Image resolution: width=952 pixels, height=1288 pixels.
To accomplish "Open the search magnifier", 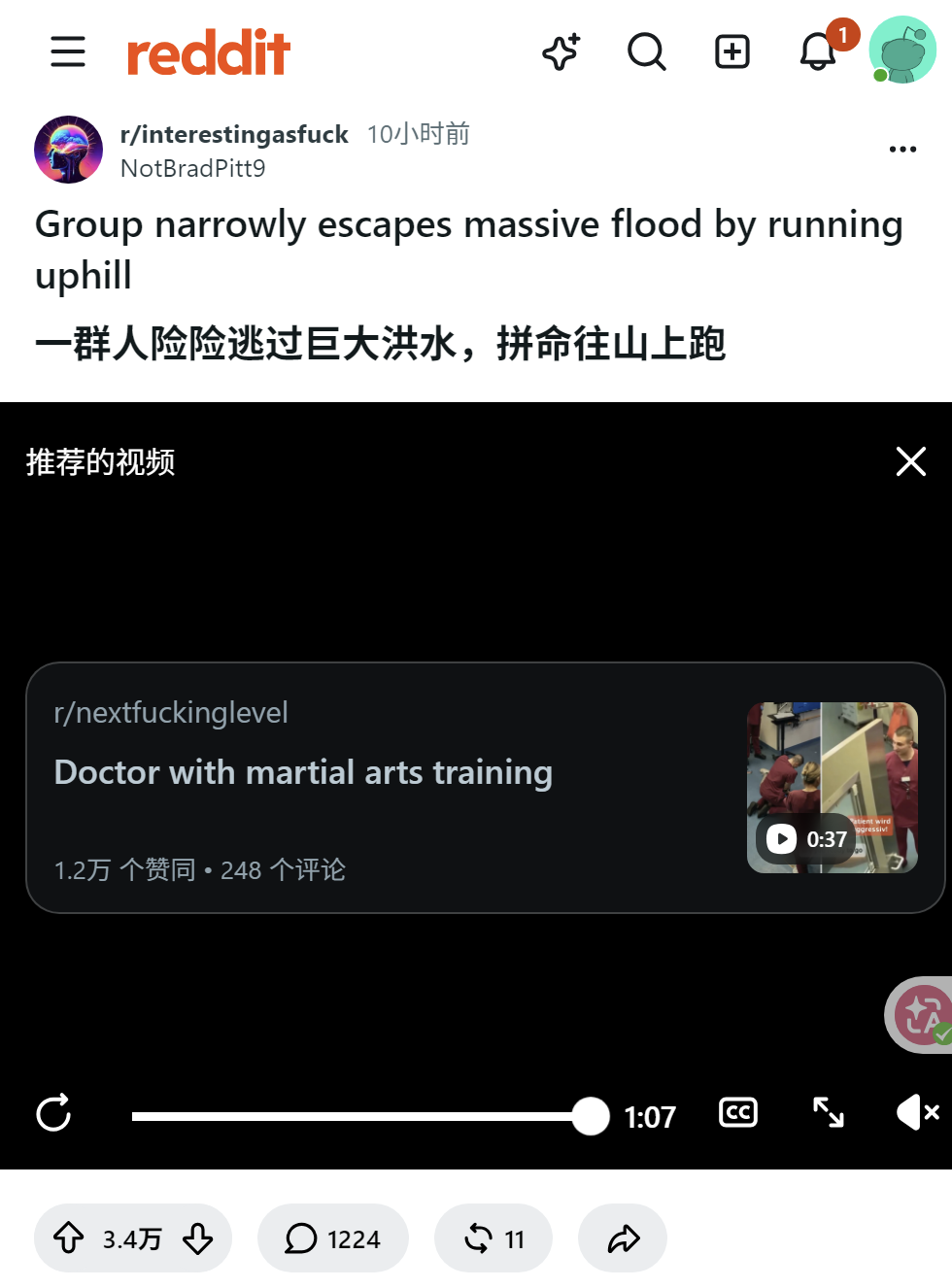I will coord(647,51).
